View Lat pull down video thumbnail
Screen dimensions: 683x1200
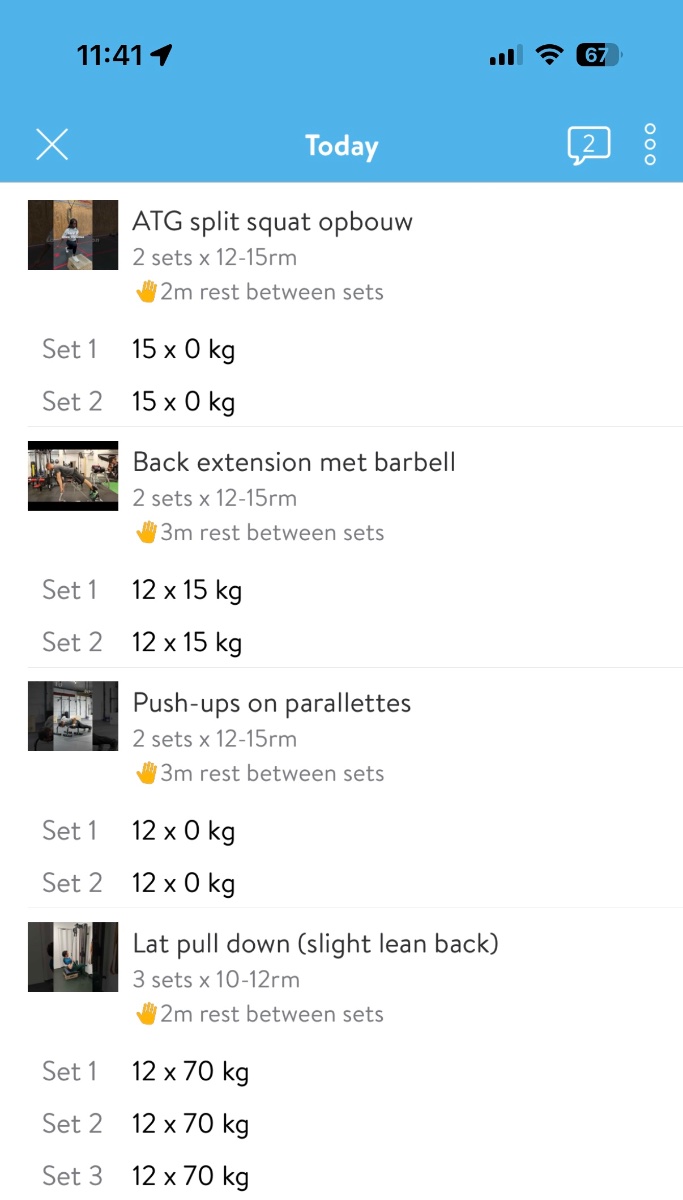pyautogui.click(x=73, y=957)
